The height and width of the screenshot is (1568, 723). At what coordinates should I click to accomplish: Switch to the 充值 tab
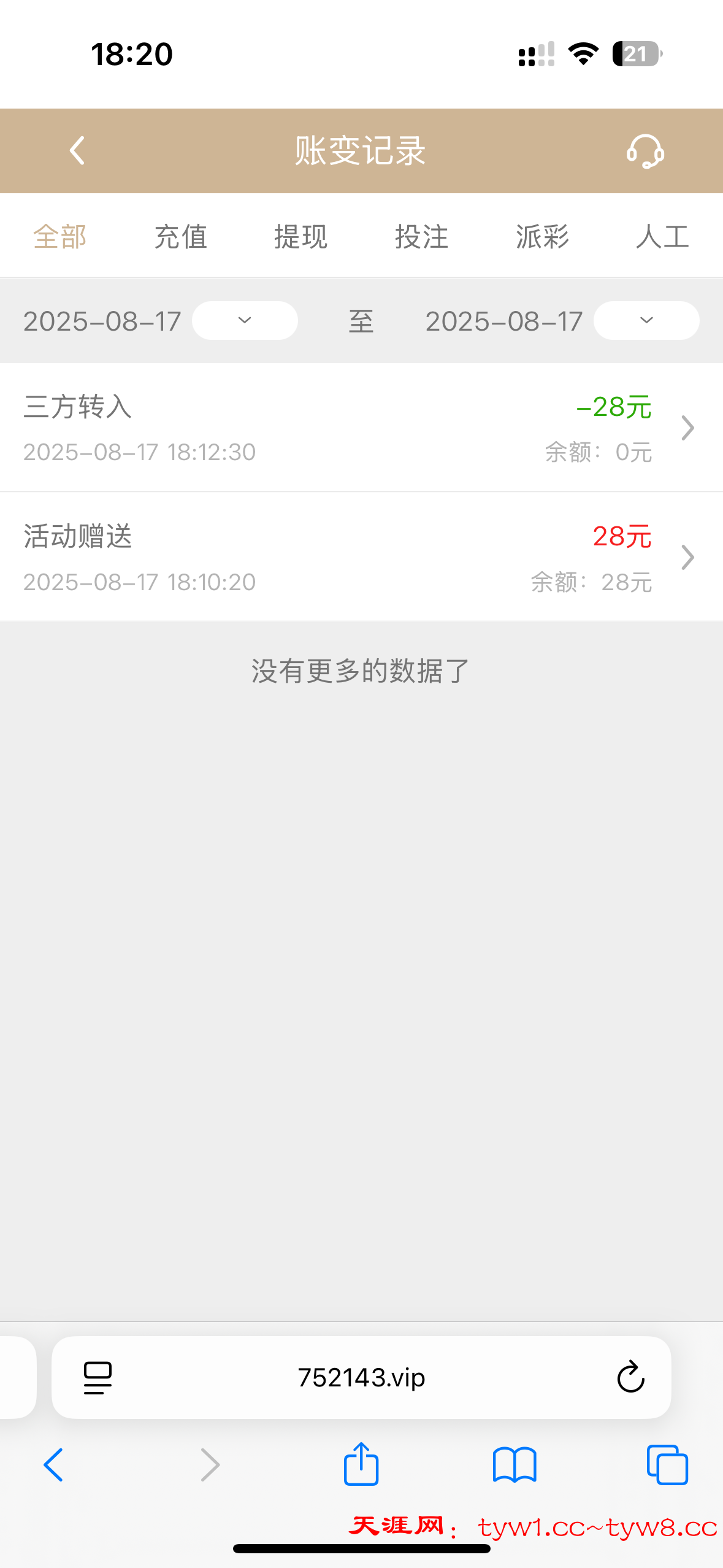tap(180, 237)
